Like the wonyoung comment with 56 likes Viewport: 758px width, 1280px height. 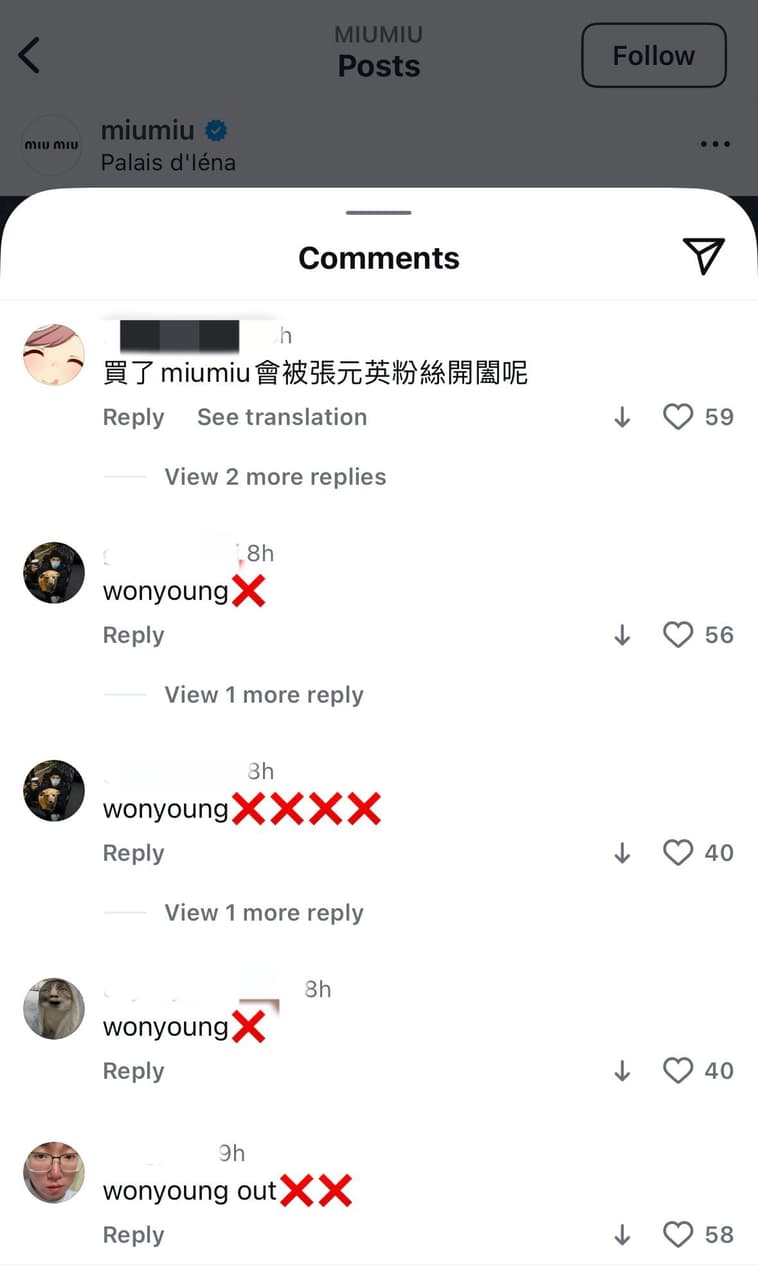(x=678, y=635)
